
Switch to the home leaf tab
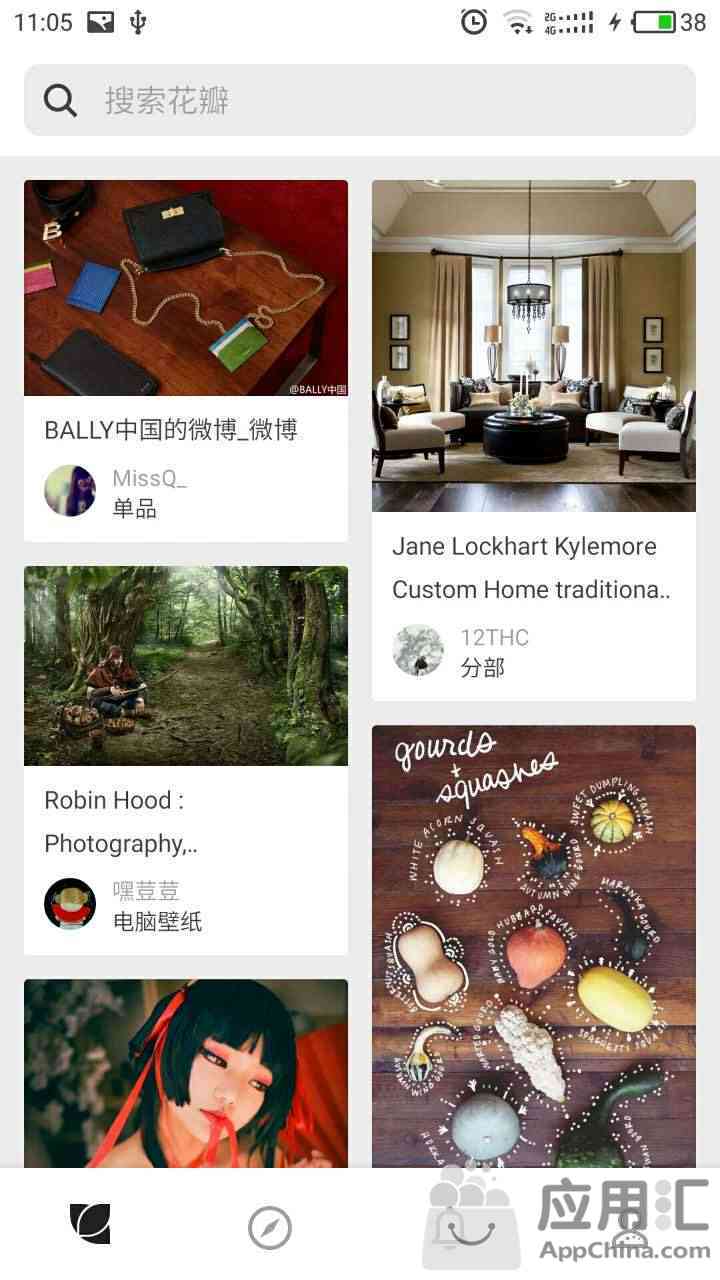tap(90, 1224)
